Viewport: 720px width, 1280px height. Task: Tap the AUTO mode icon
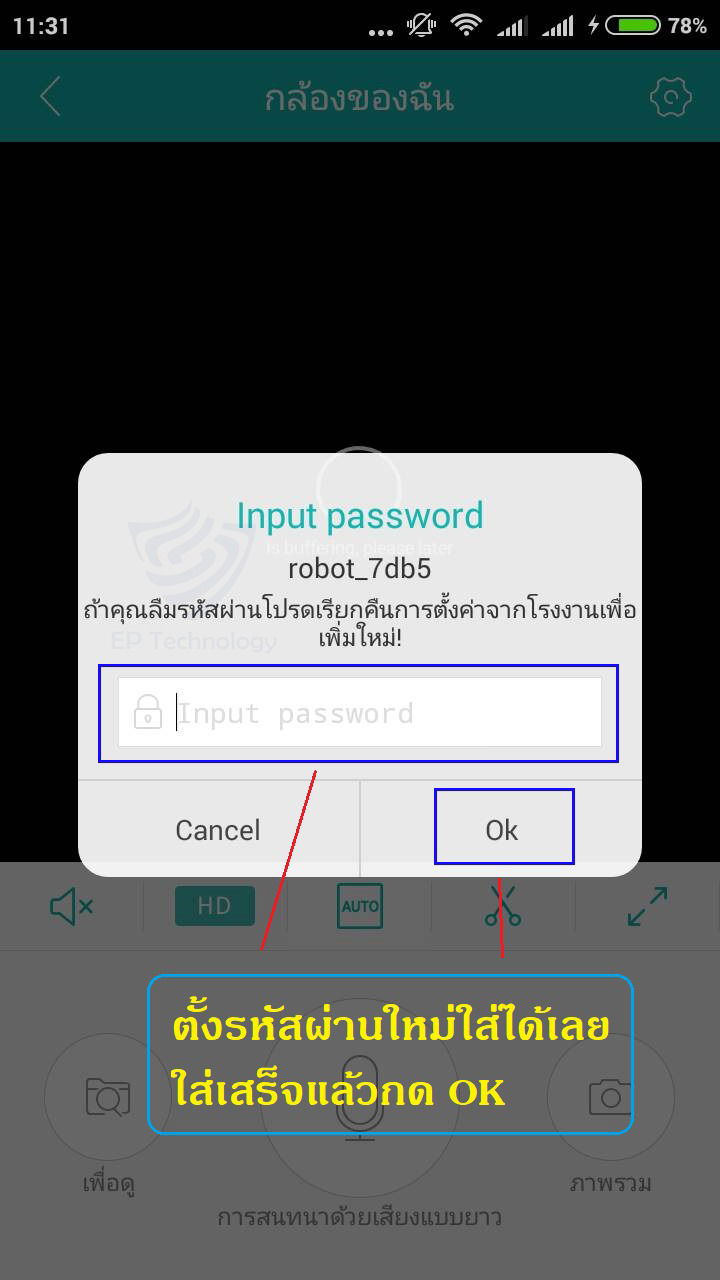coord(360,906)
